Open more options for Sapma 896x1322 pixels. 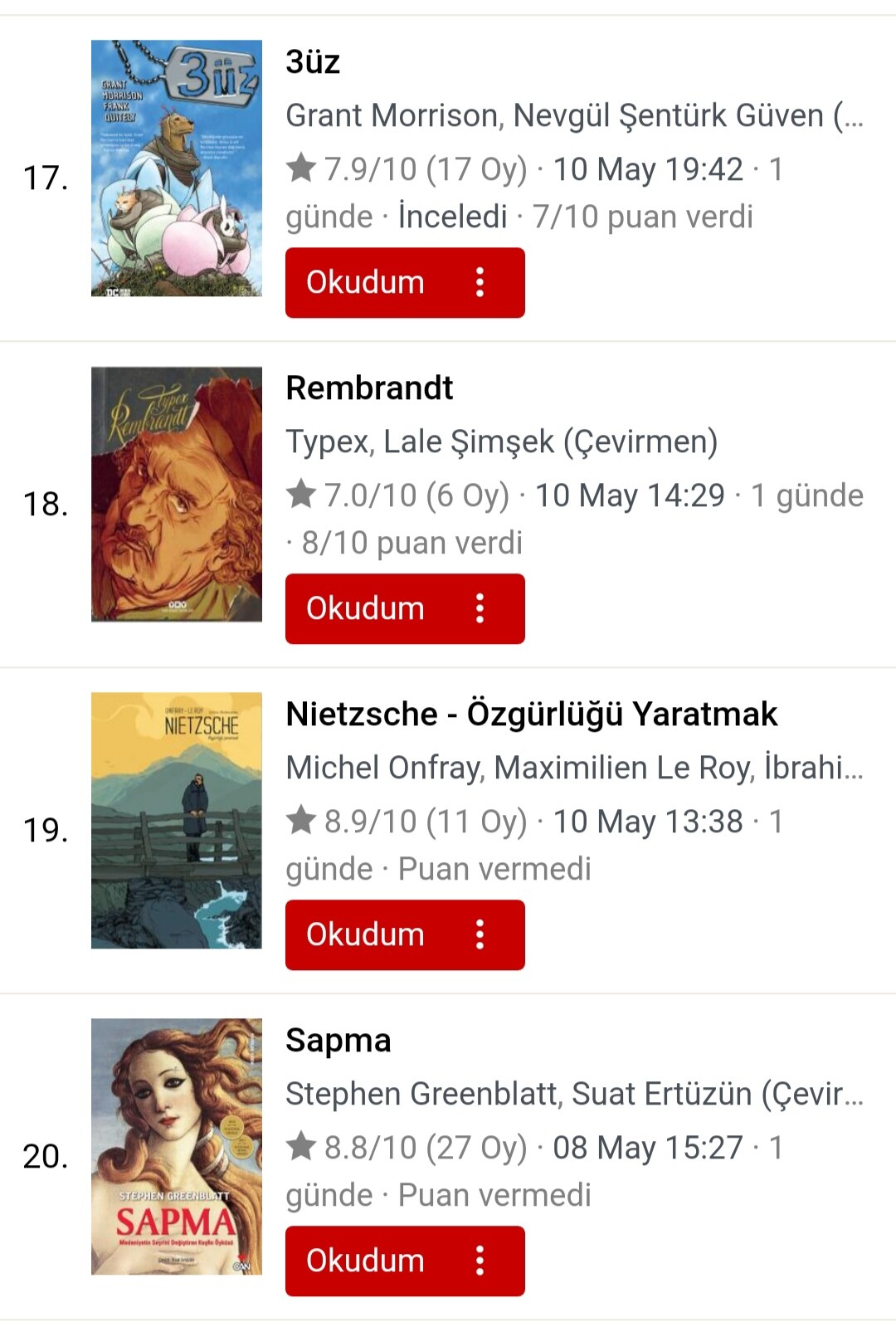[480, 1261]
